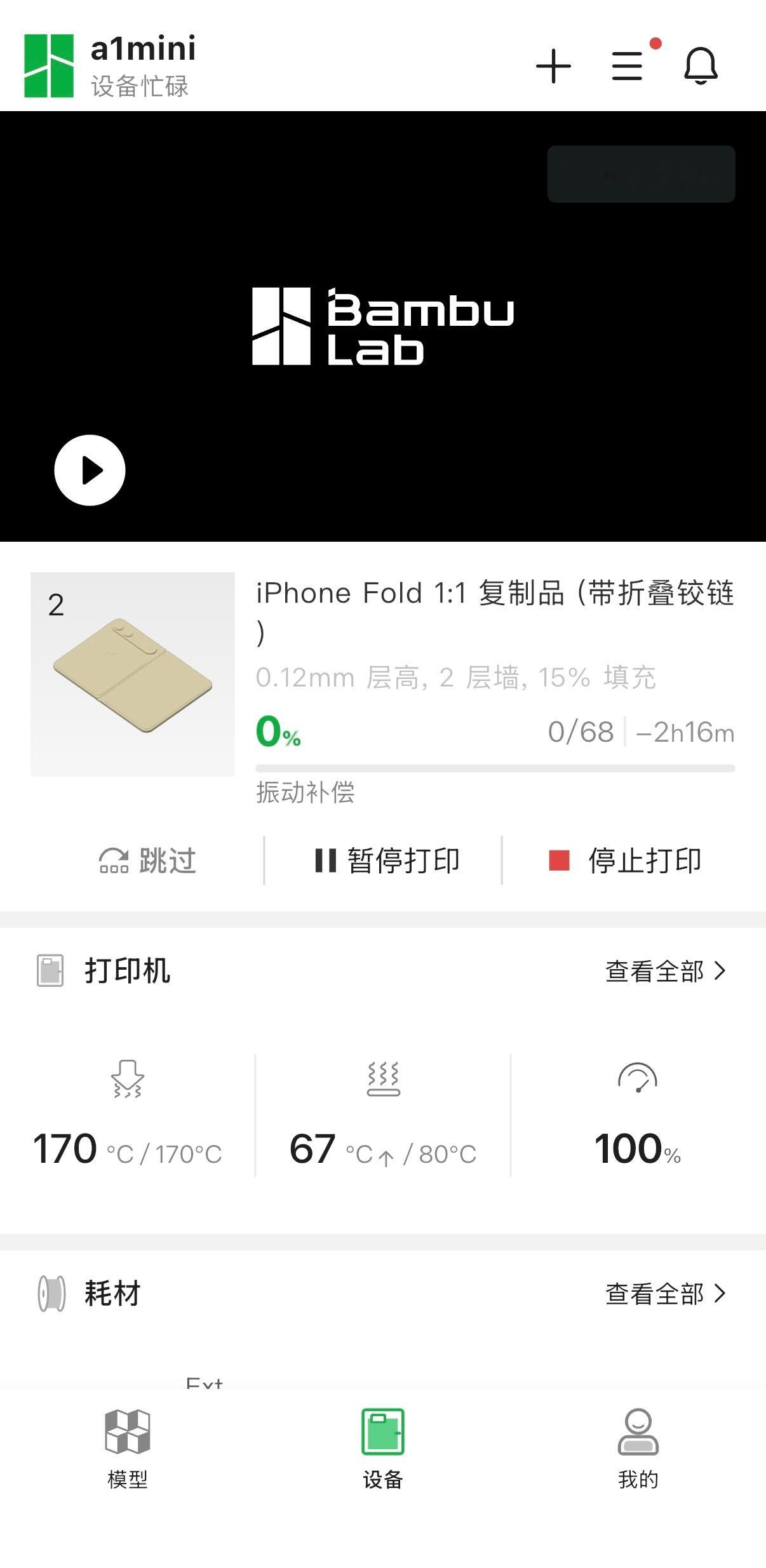Play the printer camera video
Viewport: 766px width, 1568px height.
[x=90, y=470]
